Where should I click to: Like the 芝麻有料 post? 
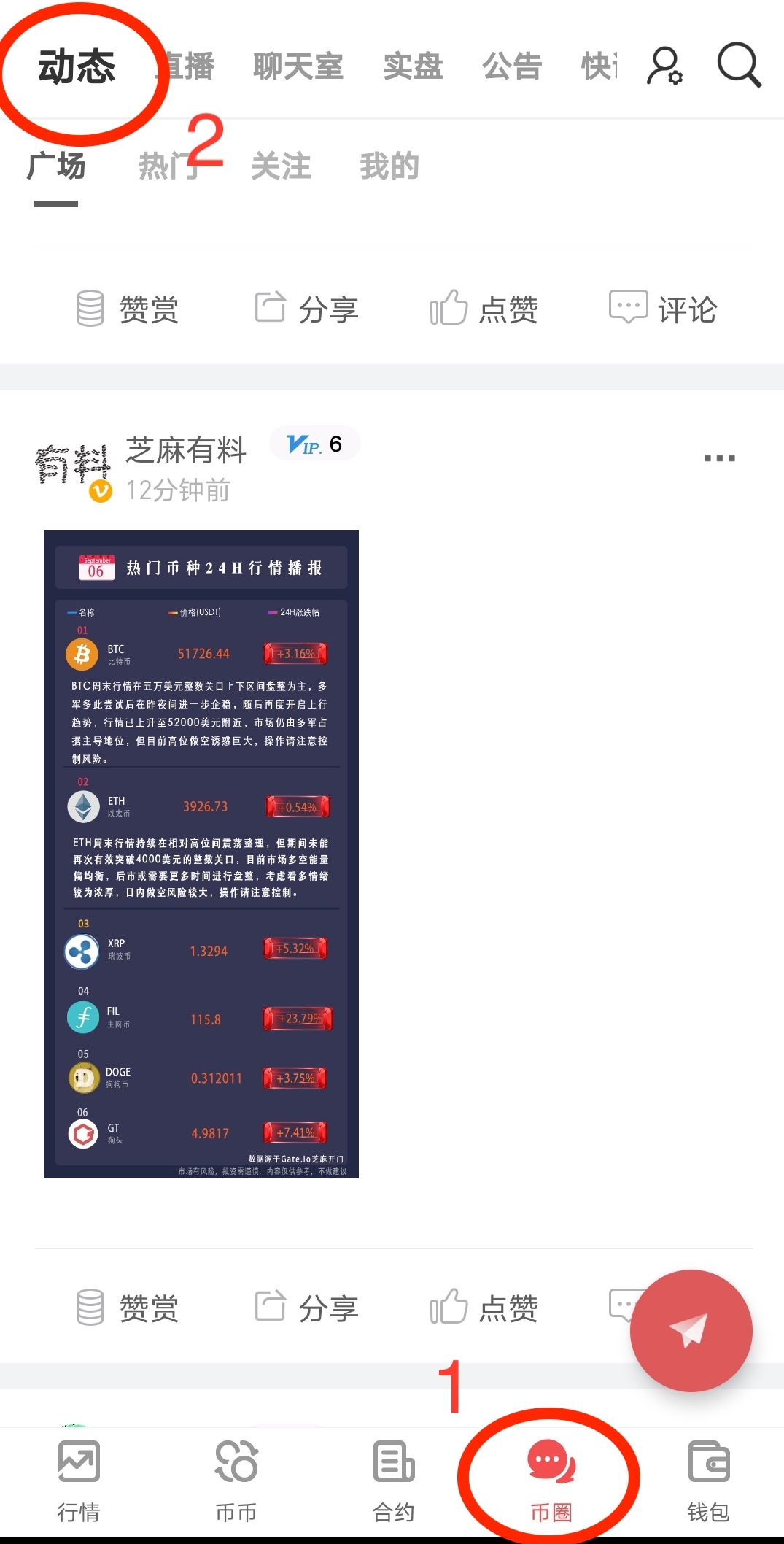tap(484, 1308)
